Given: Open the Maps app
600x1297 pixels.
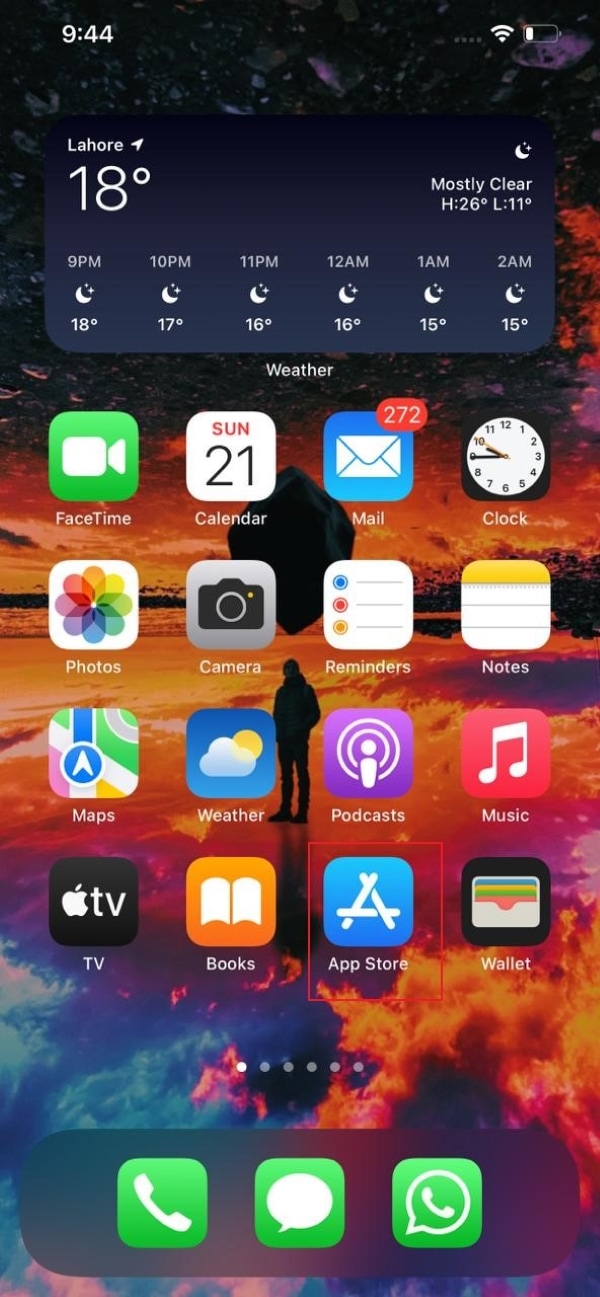Looking at the screenshot, I should coord(94,753).
